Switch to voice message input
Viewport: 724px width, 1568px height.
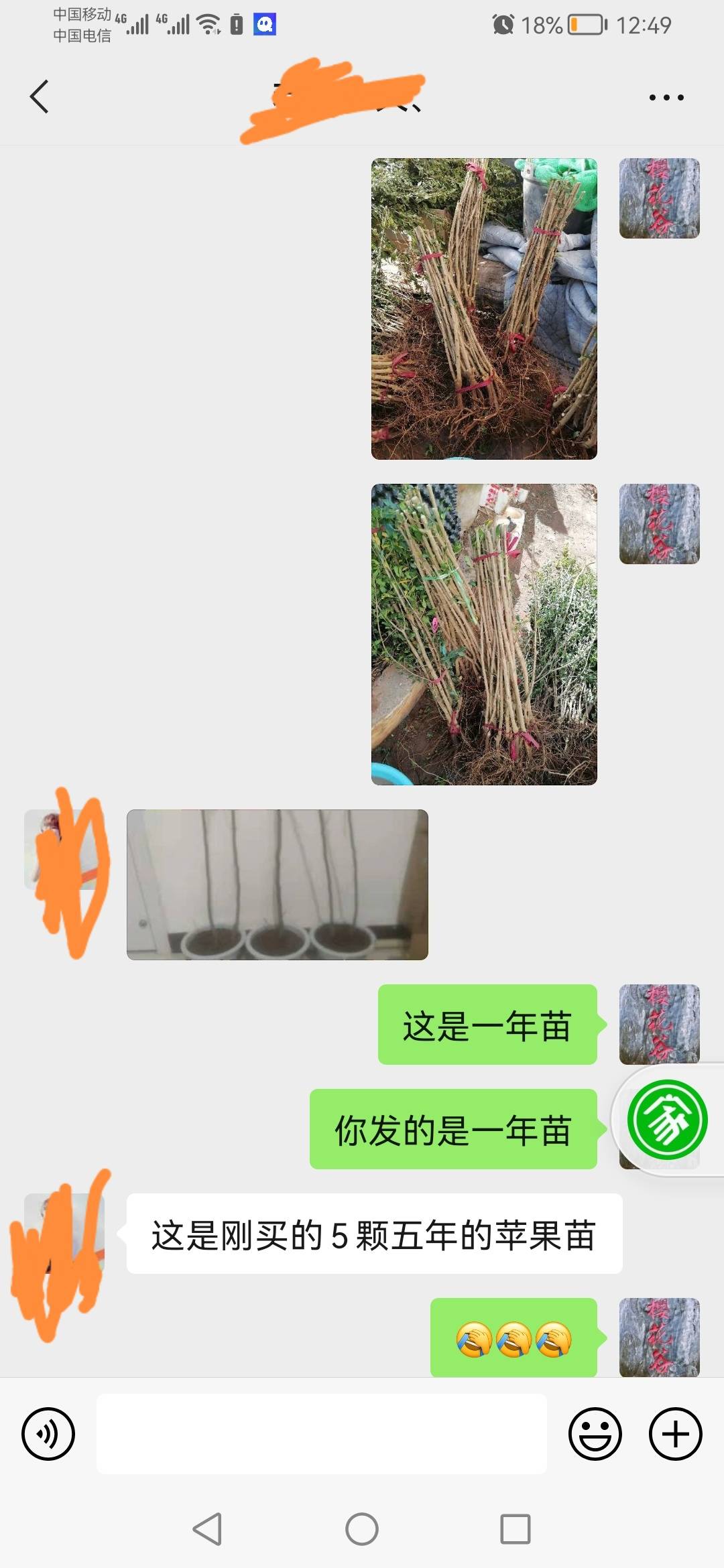tap(48, 1434)
